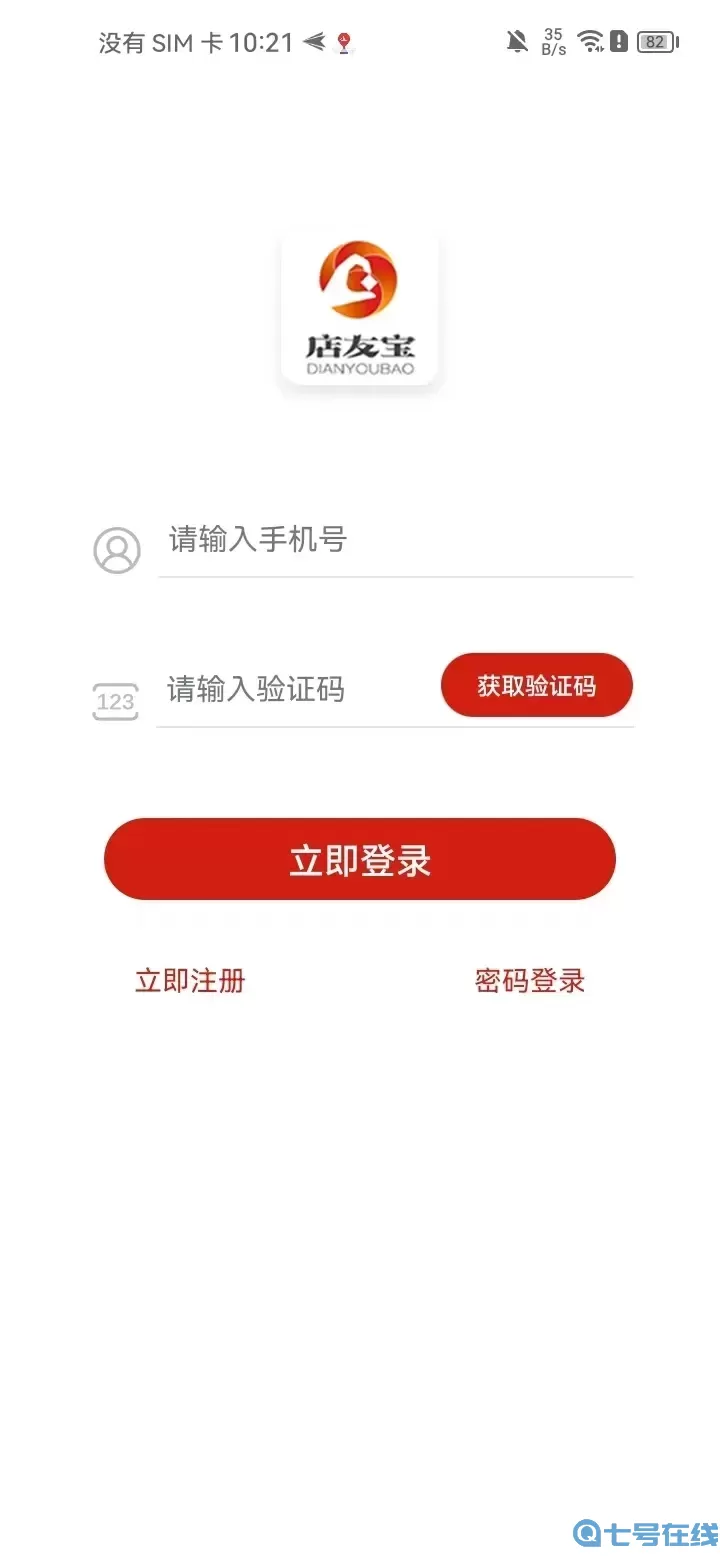The image size is (720, 1560).
Task: Click the location pin icon in status bar
Action: click(343, 42)
